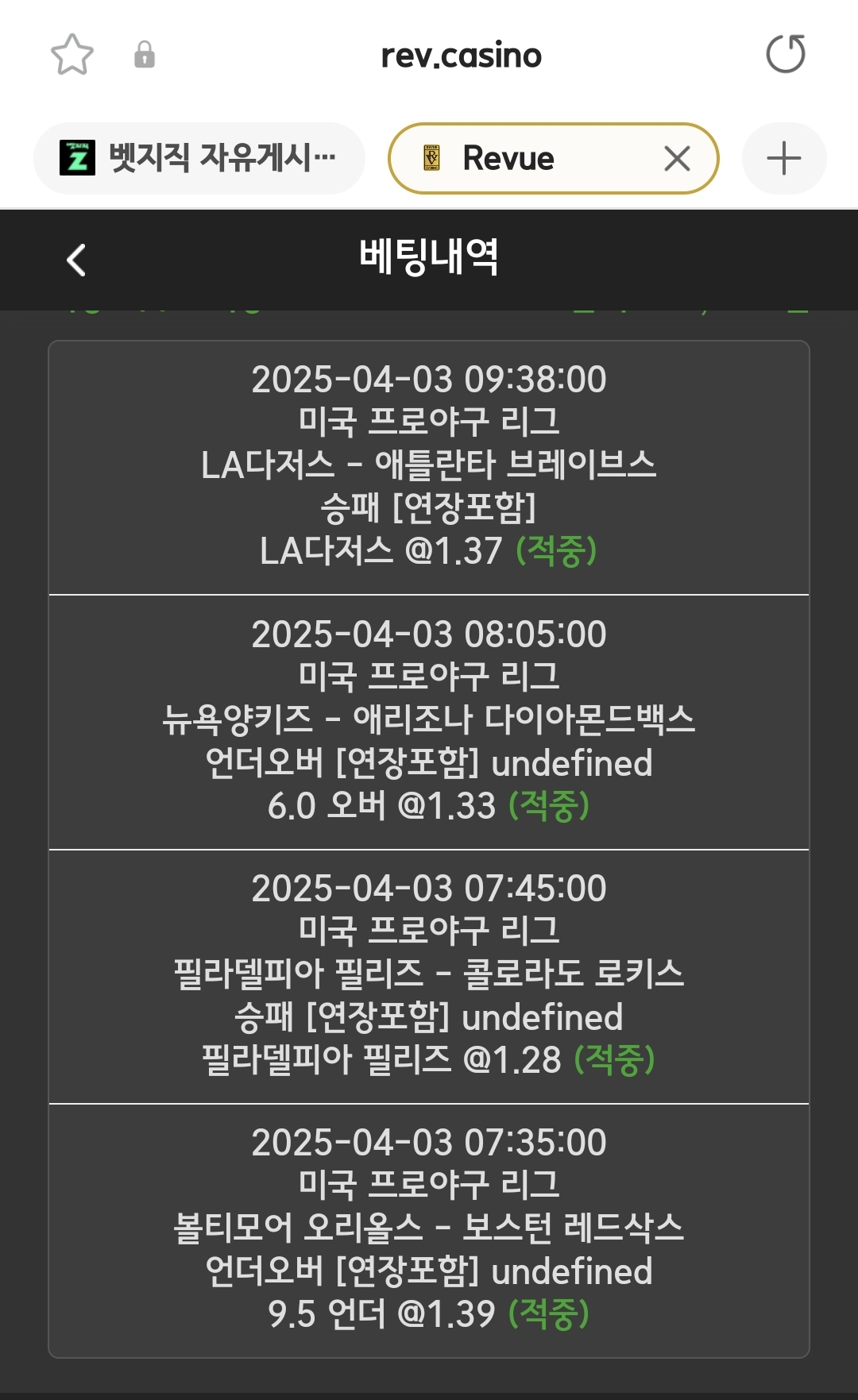Viewport: 858px width, 1400px height.
Task: Switch to the 벳지직 자유게시 tab
Action: 199,158
